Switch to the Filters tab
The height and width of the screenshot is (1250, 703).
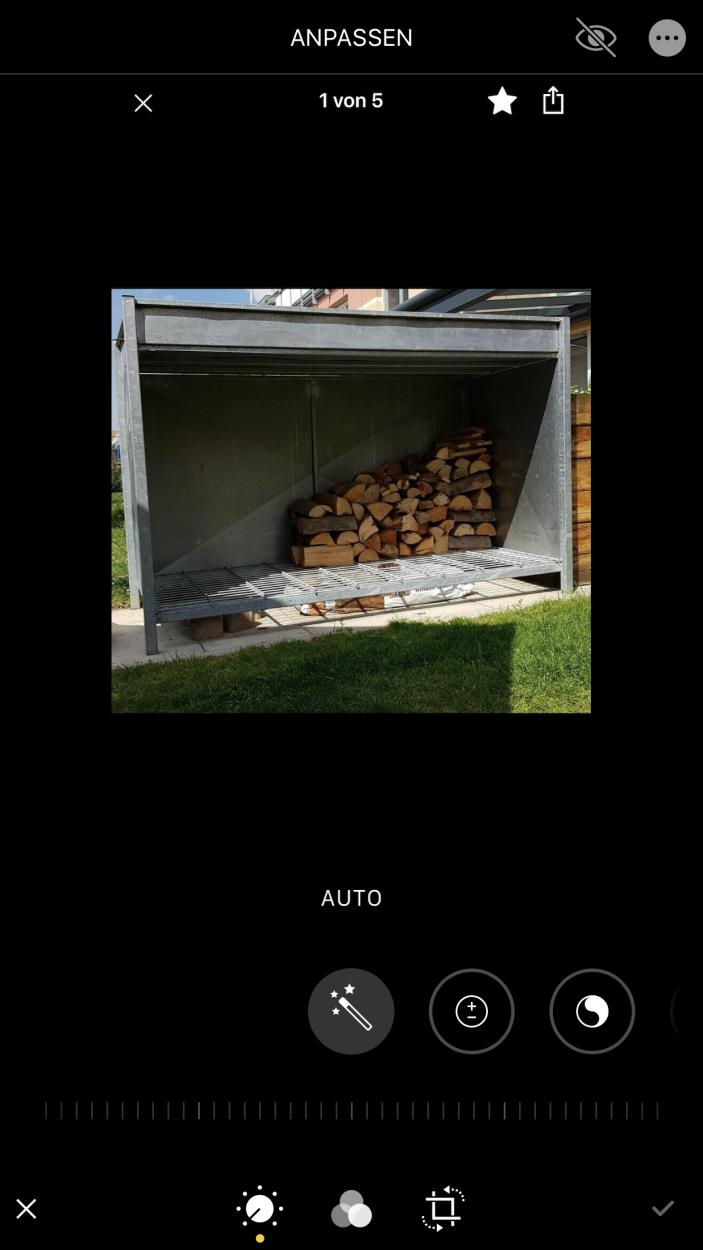351,1209
